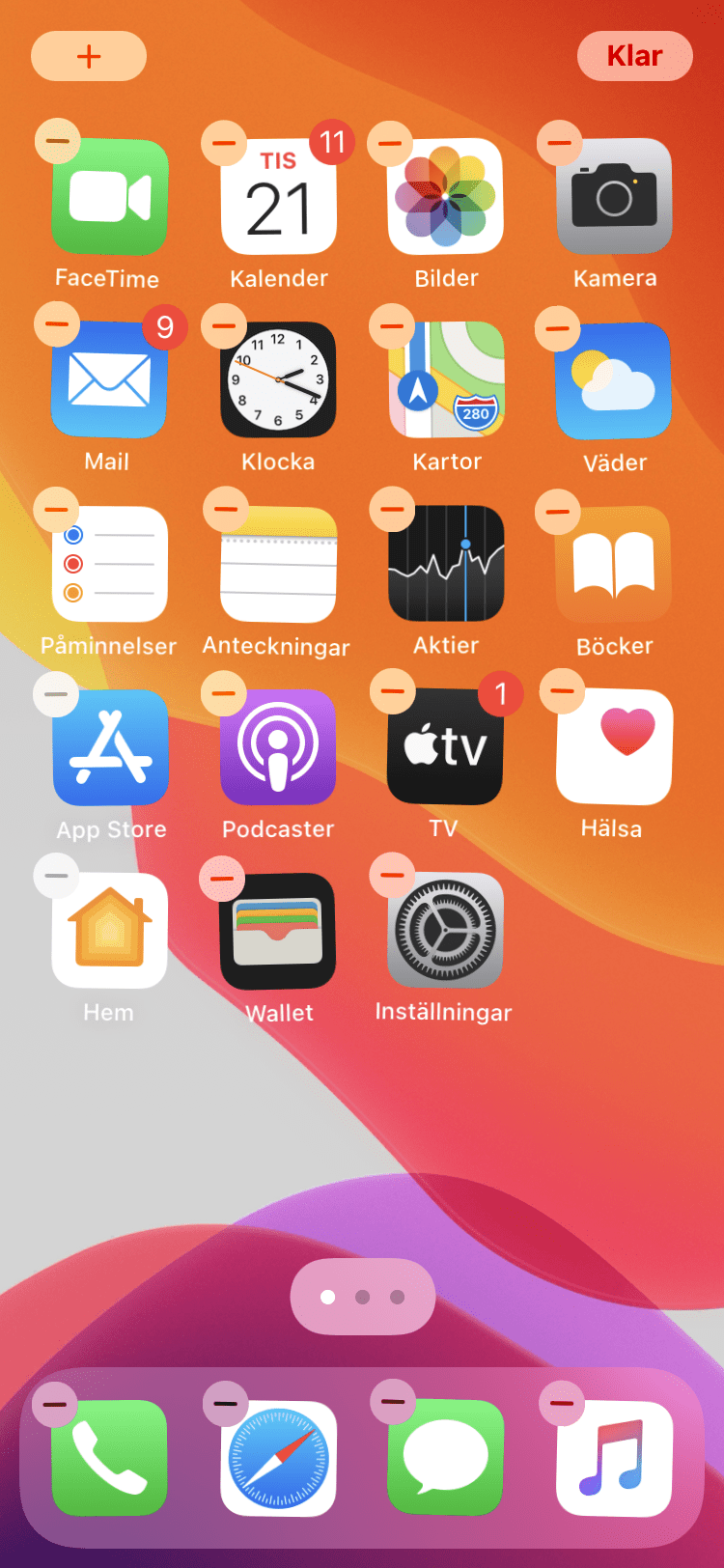Tap the Mail app icon
The image size is (724, 1568).
pos(109,380)
